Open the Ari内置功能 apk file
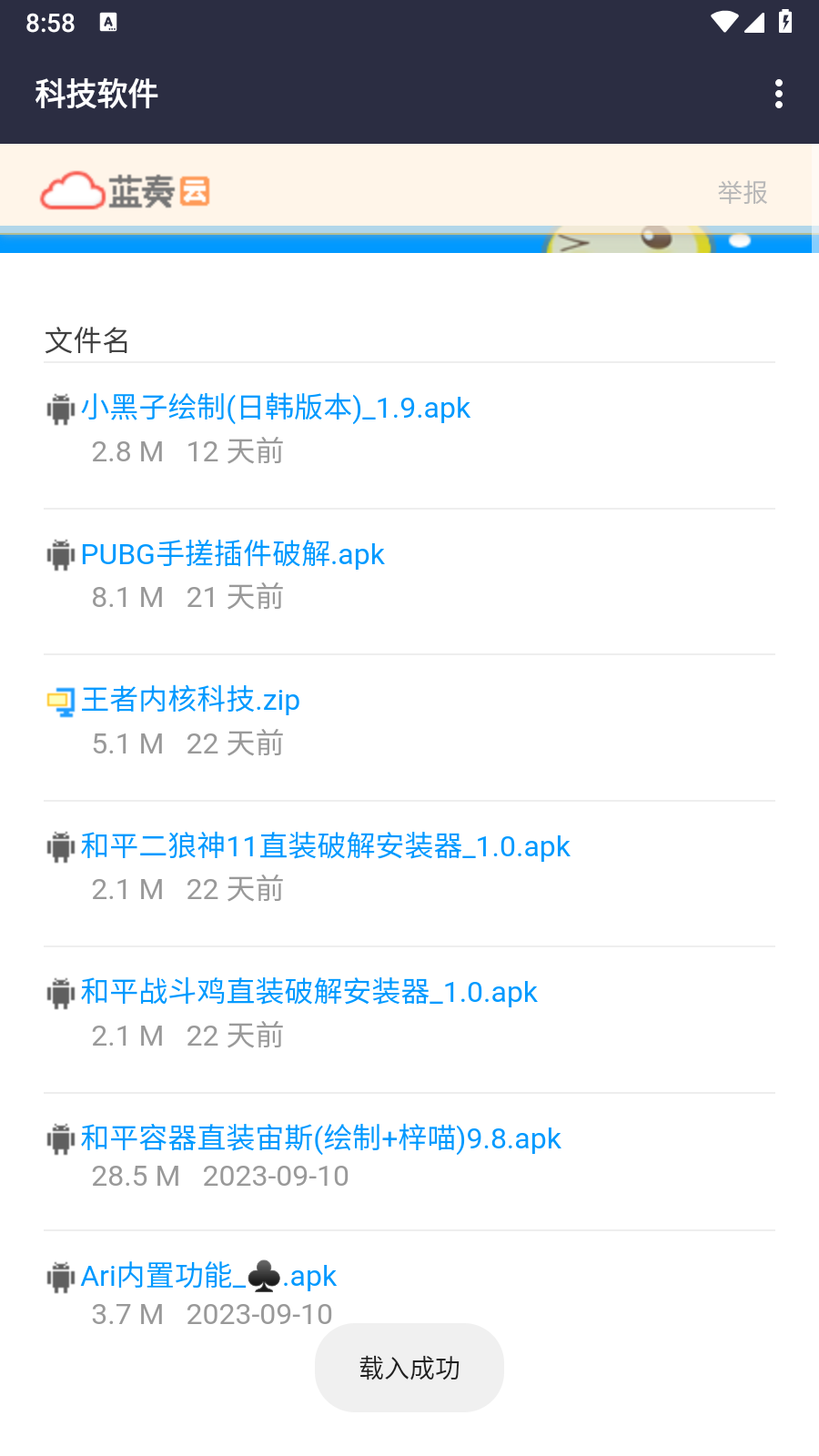Screen dimensions: 819x1456 [208, 1276]
